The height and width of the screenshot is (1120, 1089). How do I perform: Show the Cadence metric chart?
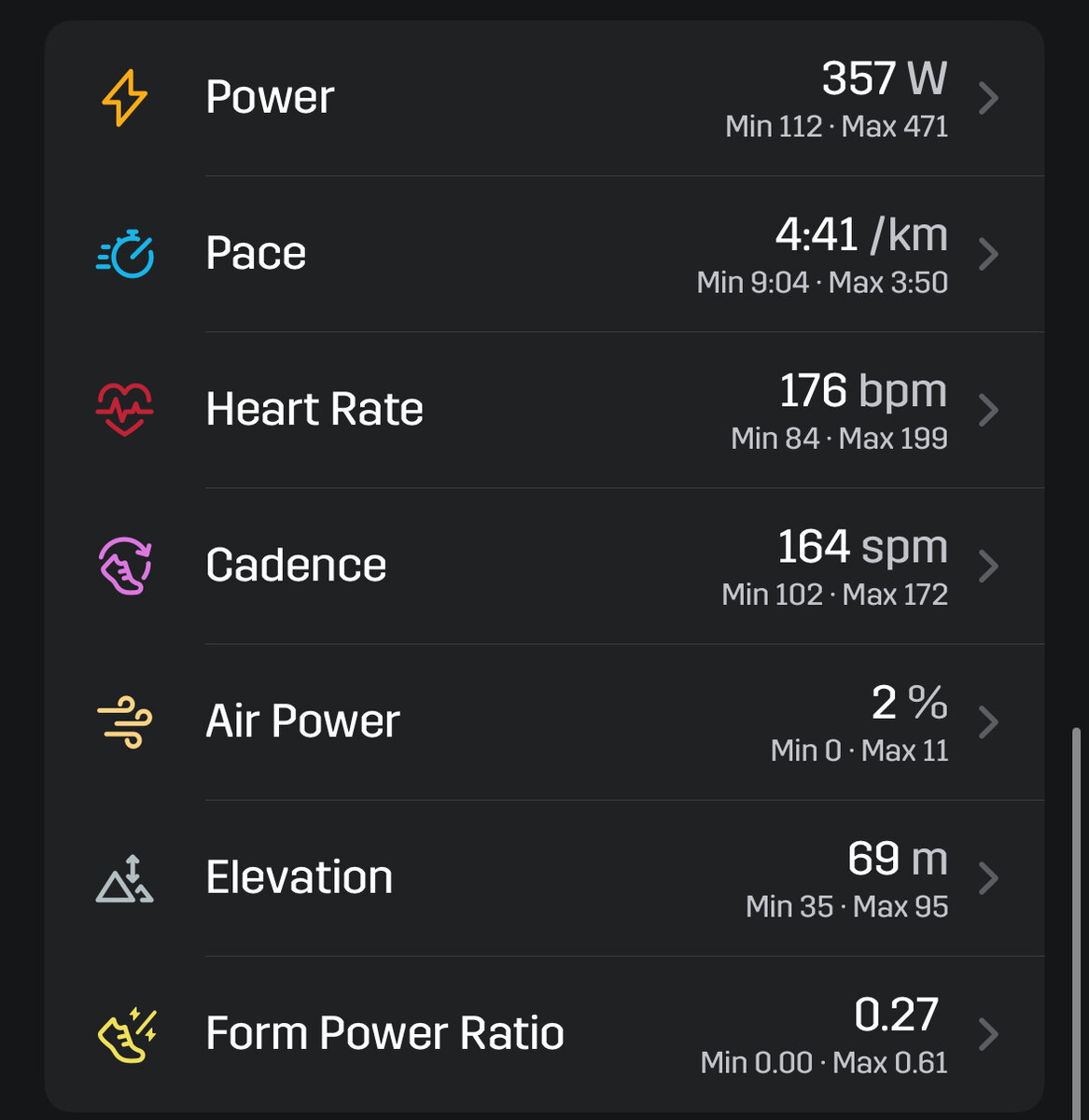pos(544,566)
